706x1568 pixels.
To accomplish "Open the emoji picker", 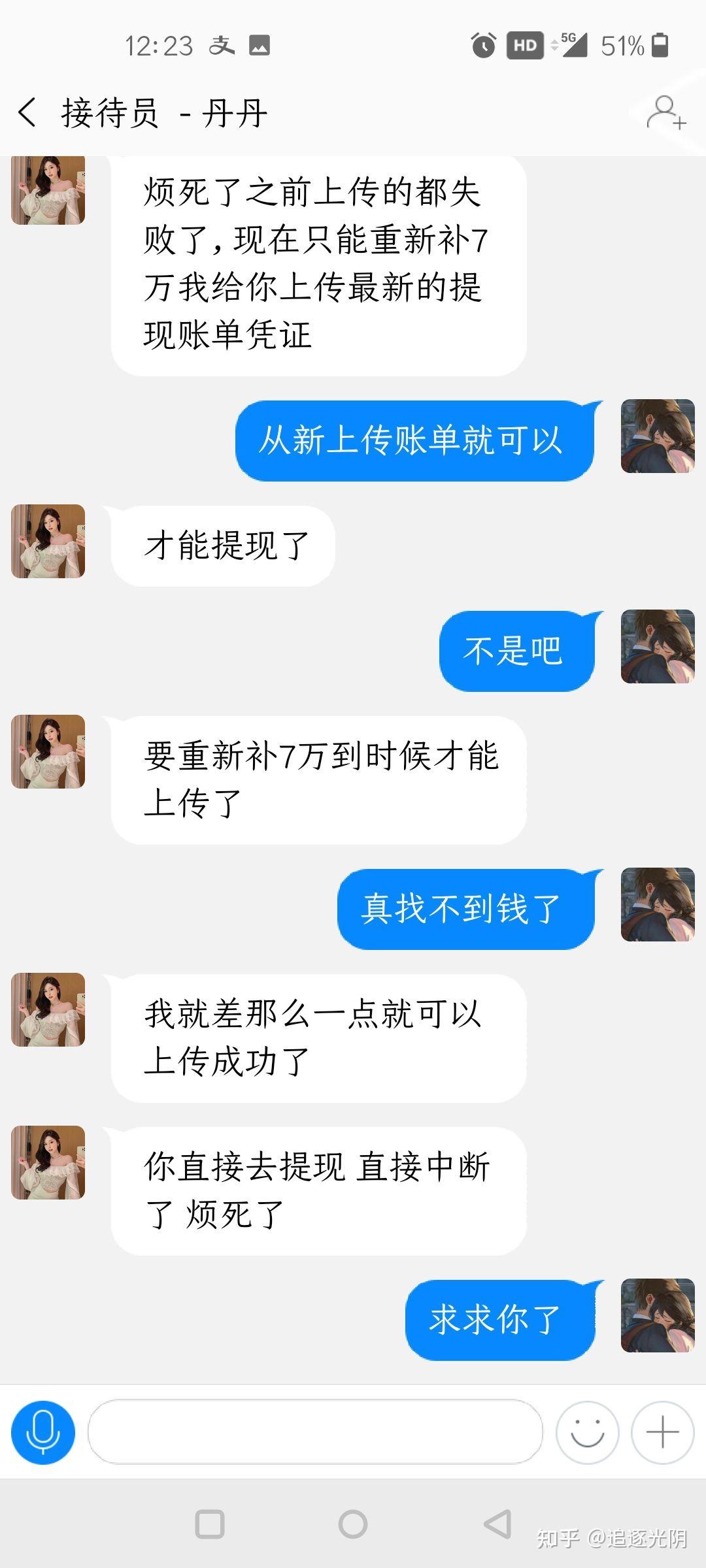I will tap(587, 1432).
